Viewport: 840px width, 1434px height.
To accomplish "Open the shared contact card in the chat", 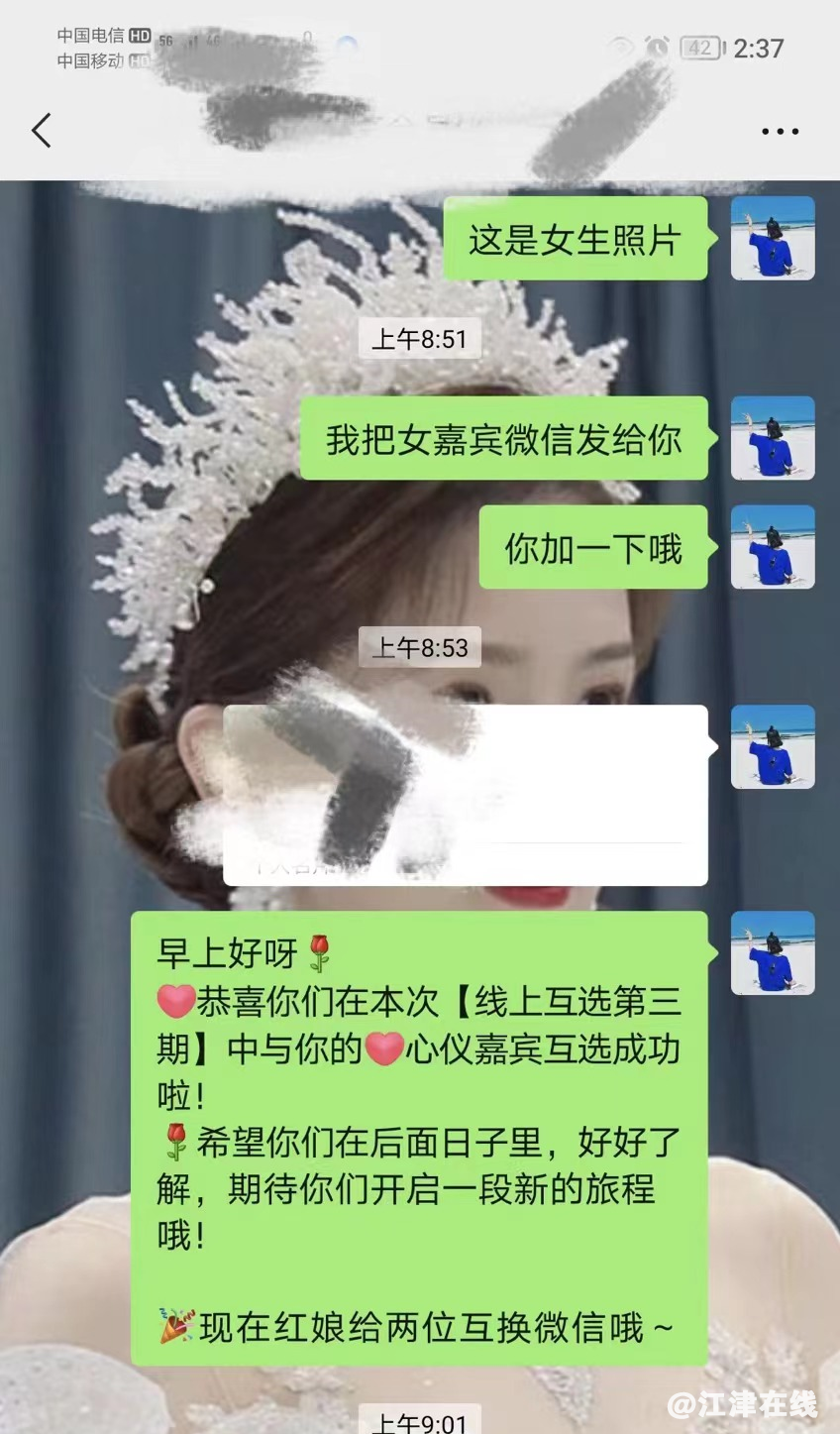I will click(x=465, y=795).
